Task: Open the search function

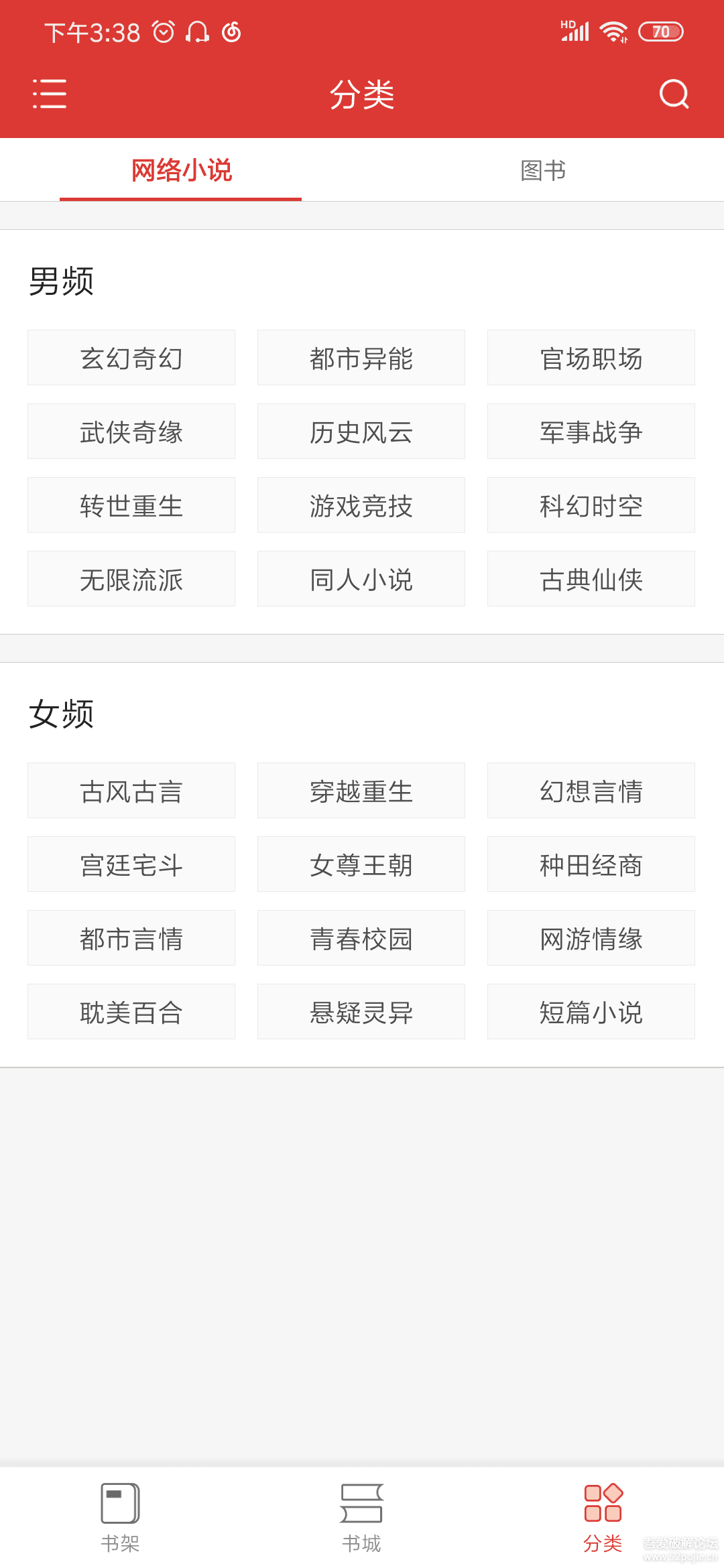Action: pyautogui.click(x=674, y=94)
